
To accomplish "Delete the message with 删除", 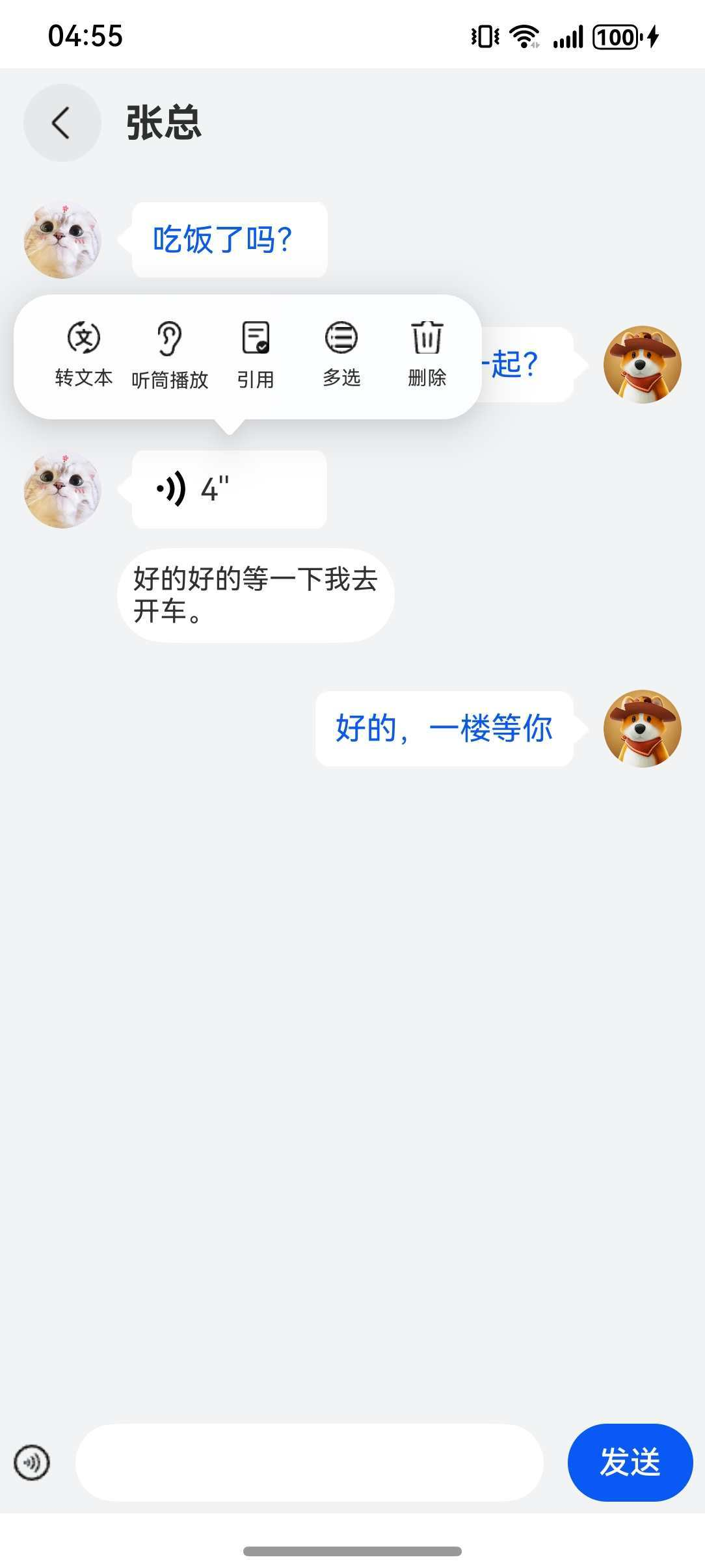I will coord(427,355).
